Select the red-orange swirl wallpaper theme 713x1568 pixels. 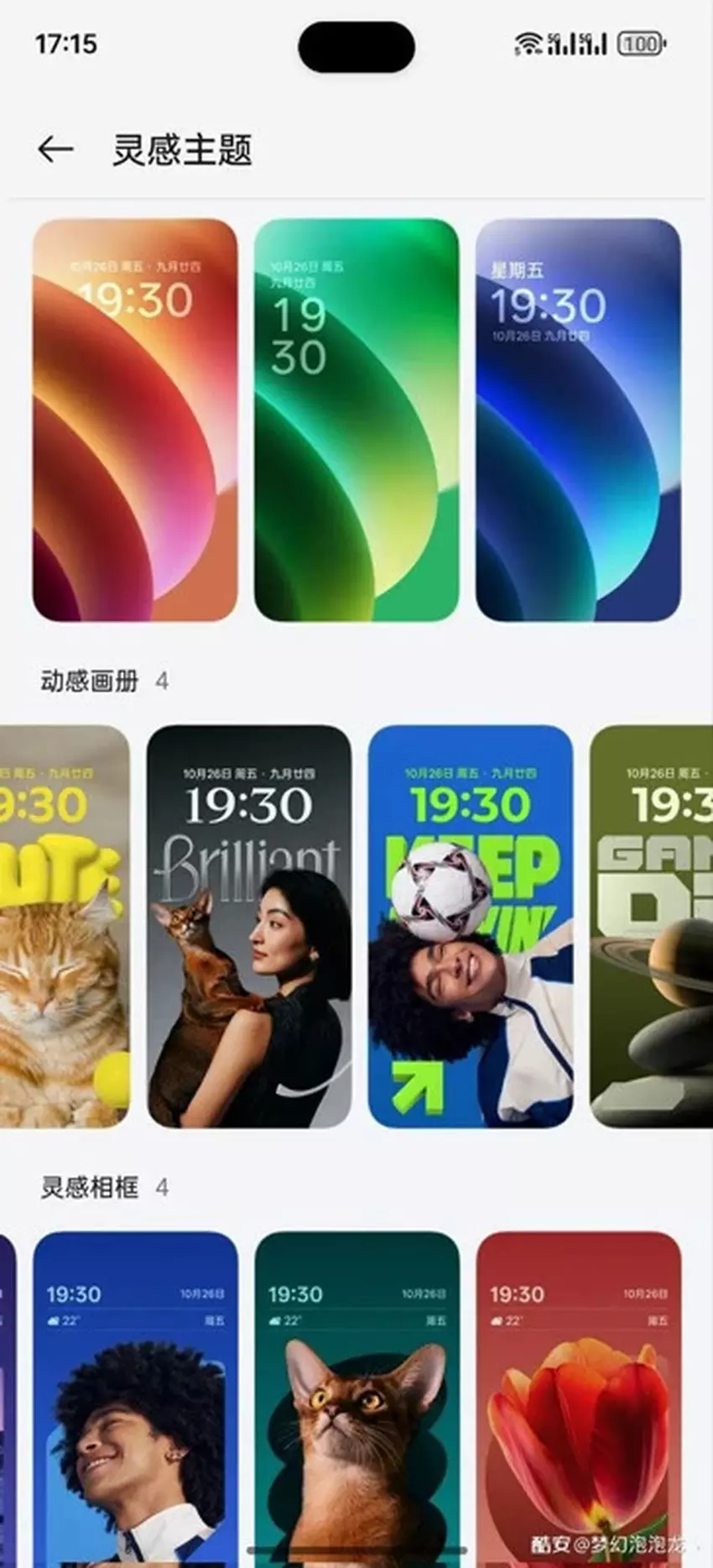(135, 420)
